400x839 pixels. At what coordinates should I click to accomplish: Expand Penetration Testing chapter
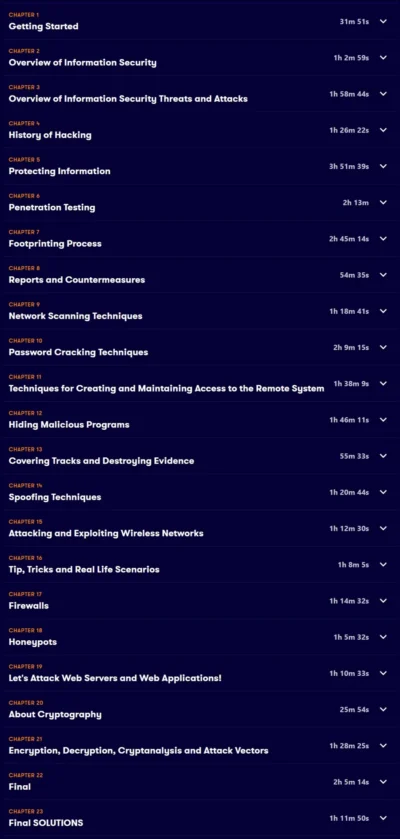click(x=200, y=203)
